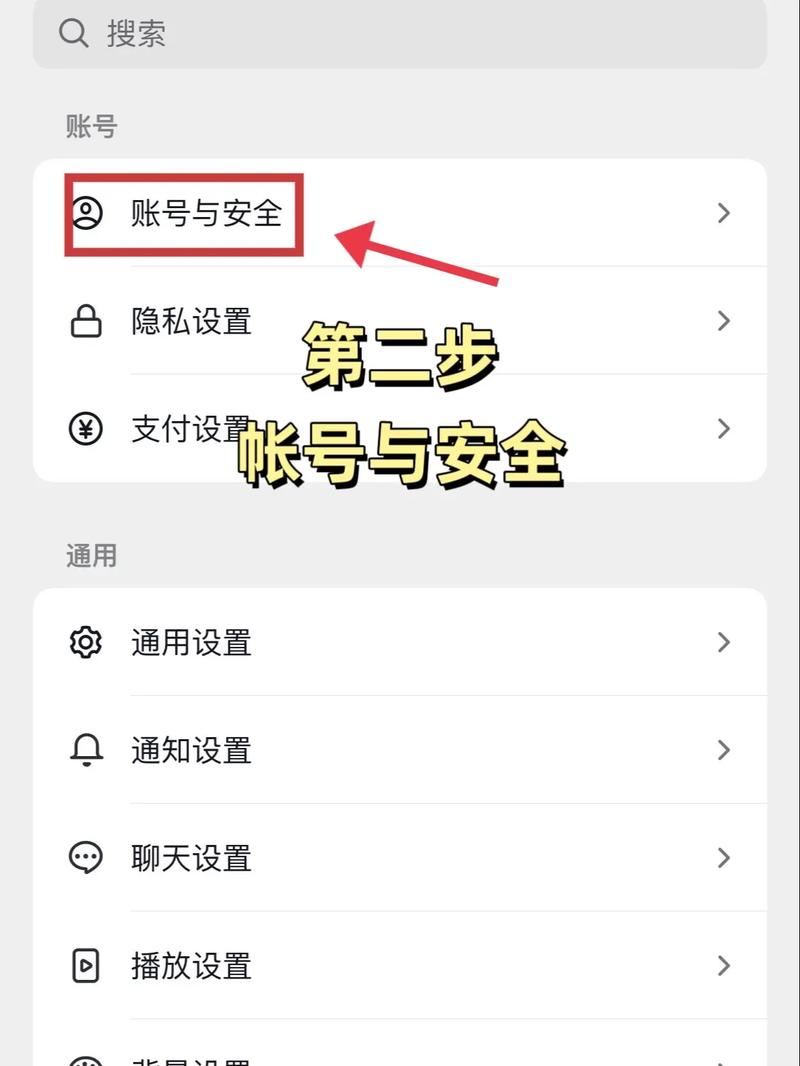
Task: Expand the 播放设置 row chevron
Action: pos(723,966)
